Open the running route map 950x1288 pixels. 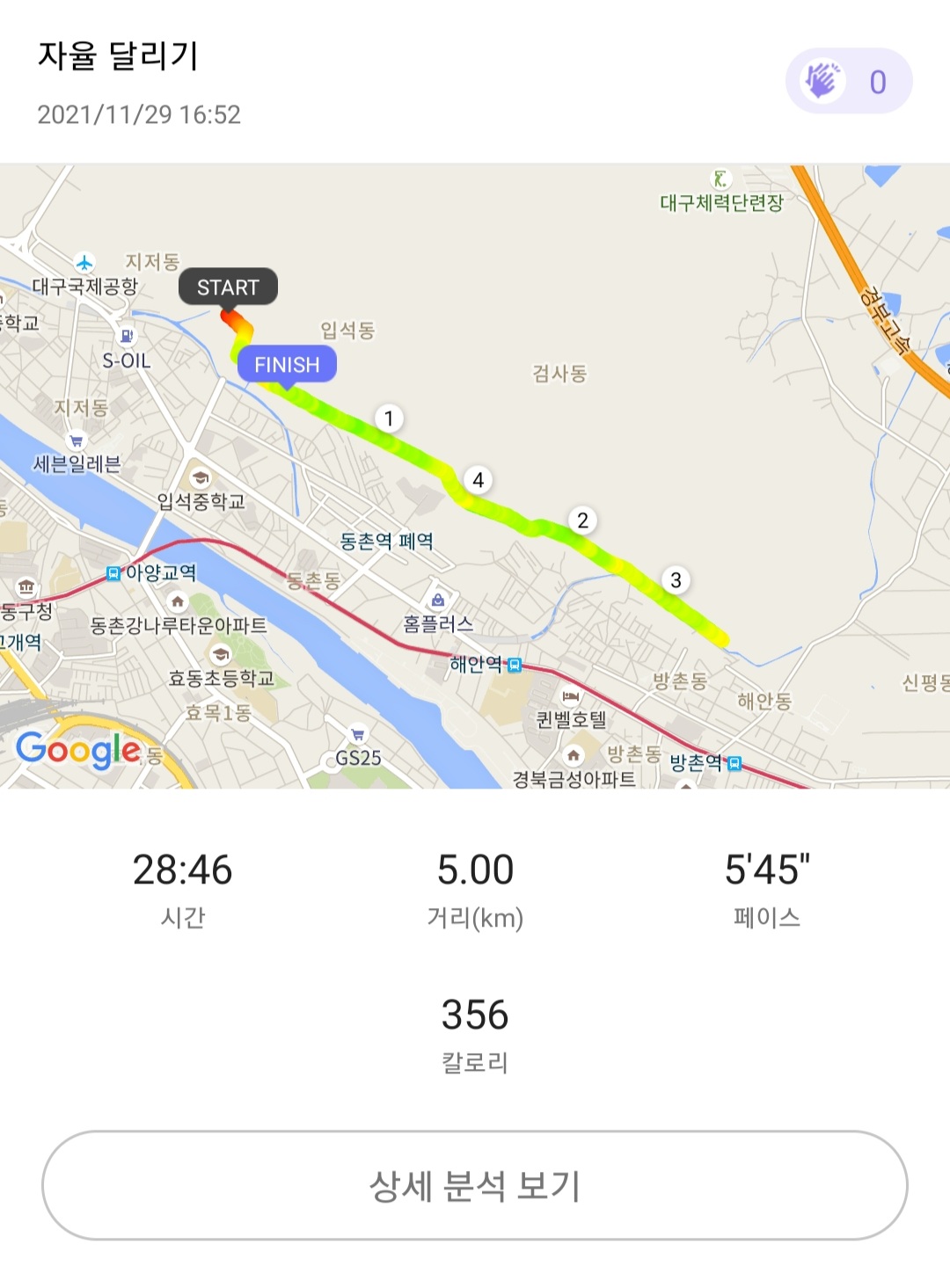(475, 476)
